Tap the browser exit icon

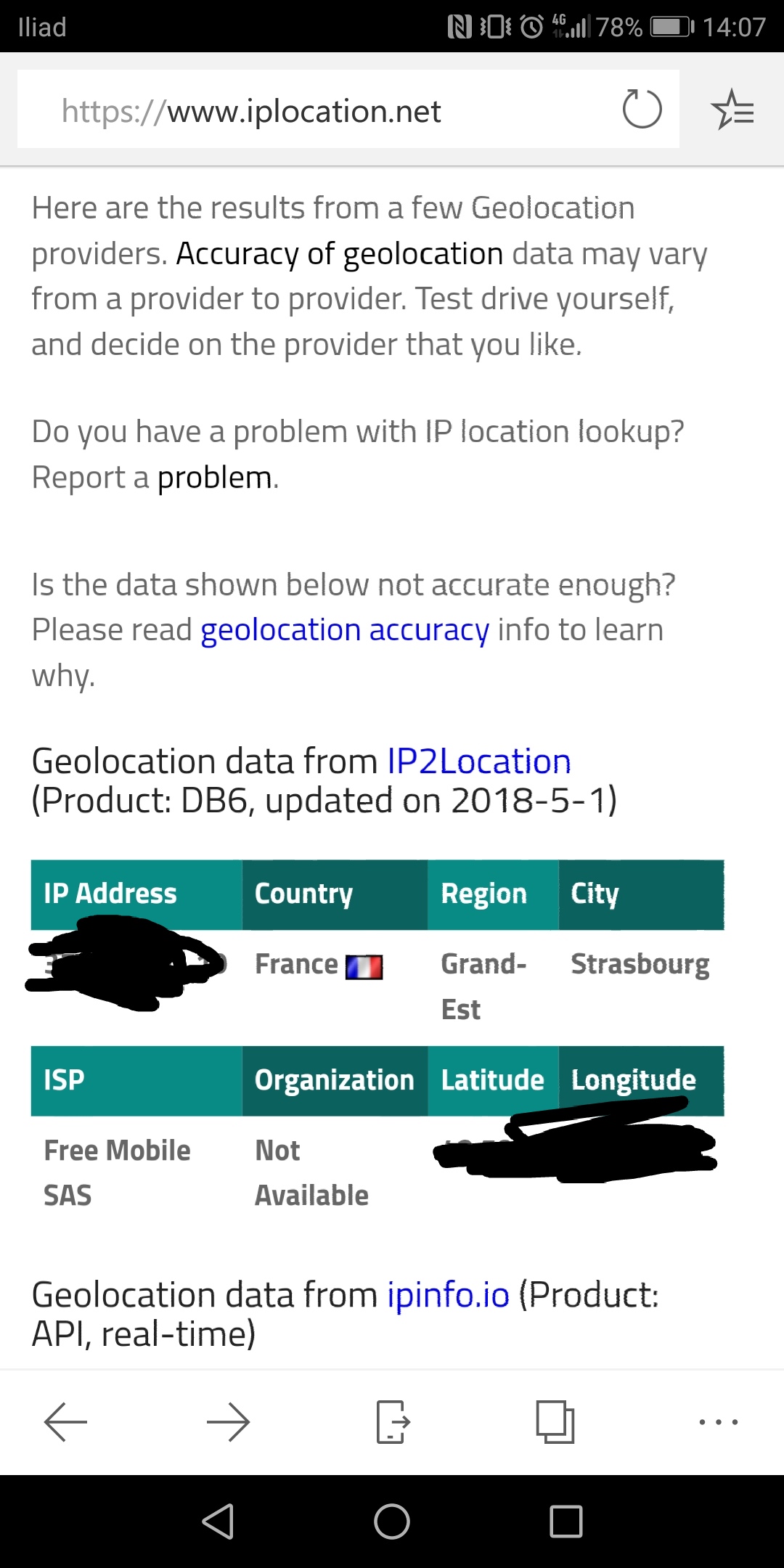coord(393,1421)
